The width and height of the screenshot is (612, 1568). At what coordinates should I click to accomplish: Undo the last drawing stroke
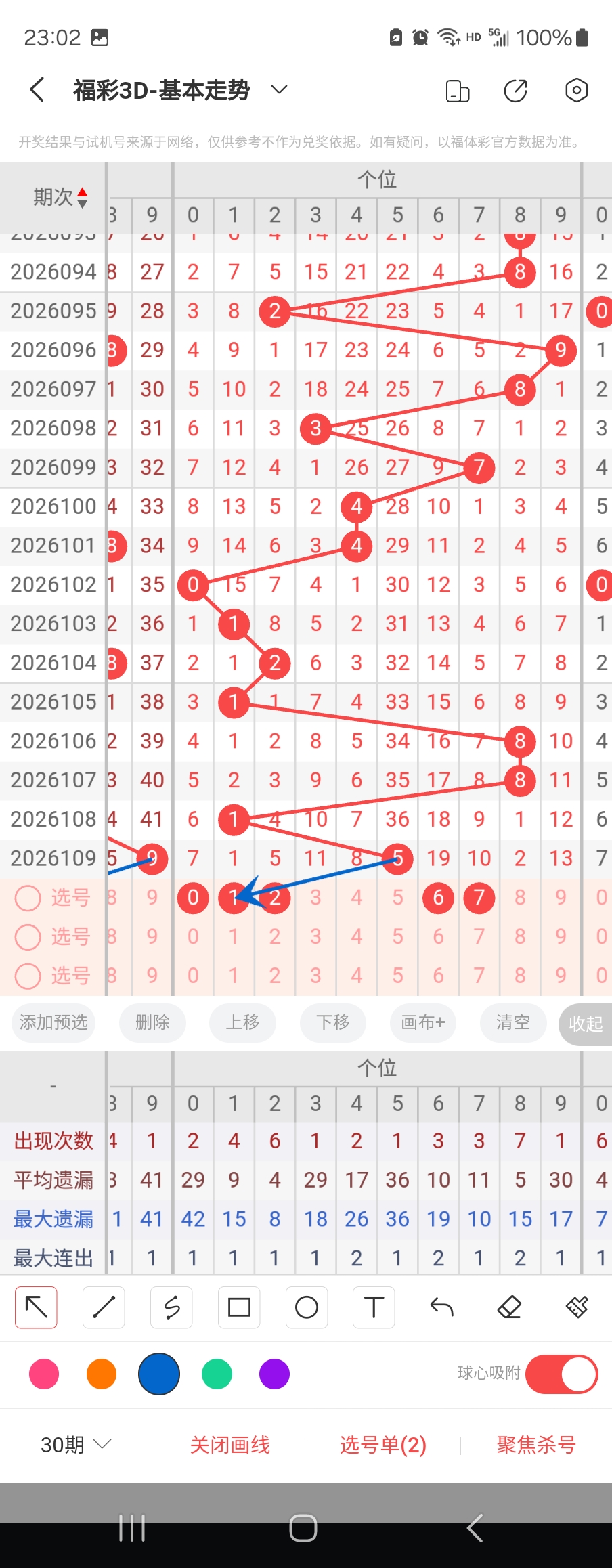[x=442, y=1307]
